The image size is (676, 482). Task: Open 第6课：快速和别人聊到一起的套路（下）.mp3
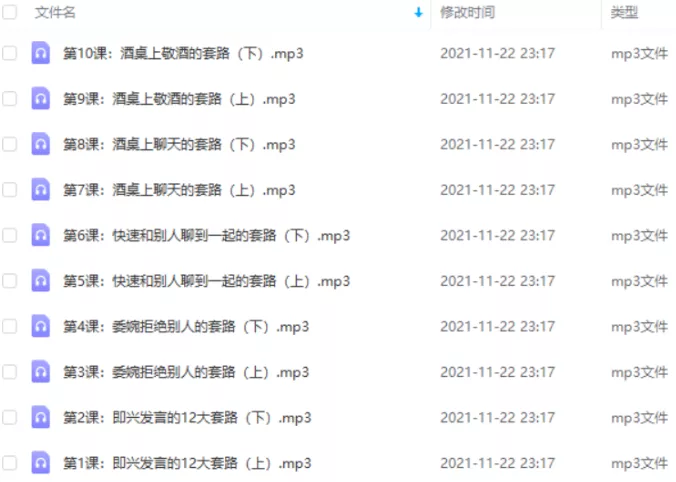point(206,236)
